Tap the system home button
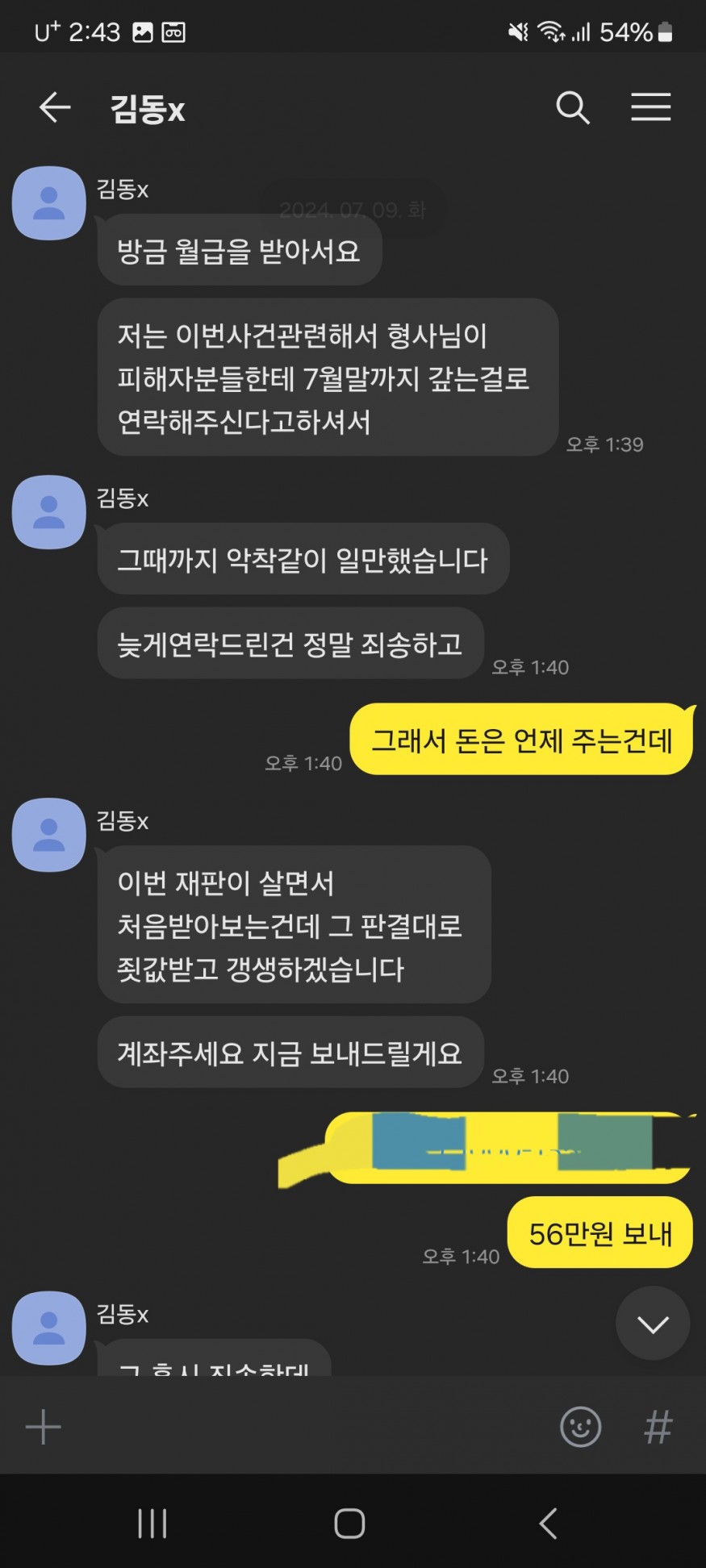Image resolution: width=706 pixels, height=1568 pixels. [x=349, y=1524]
